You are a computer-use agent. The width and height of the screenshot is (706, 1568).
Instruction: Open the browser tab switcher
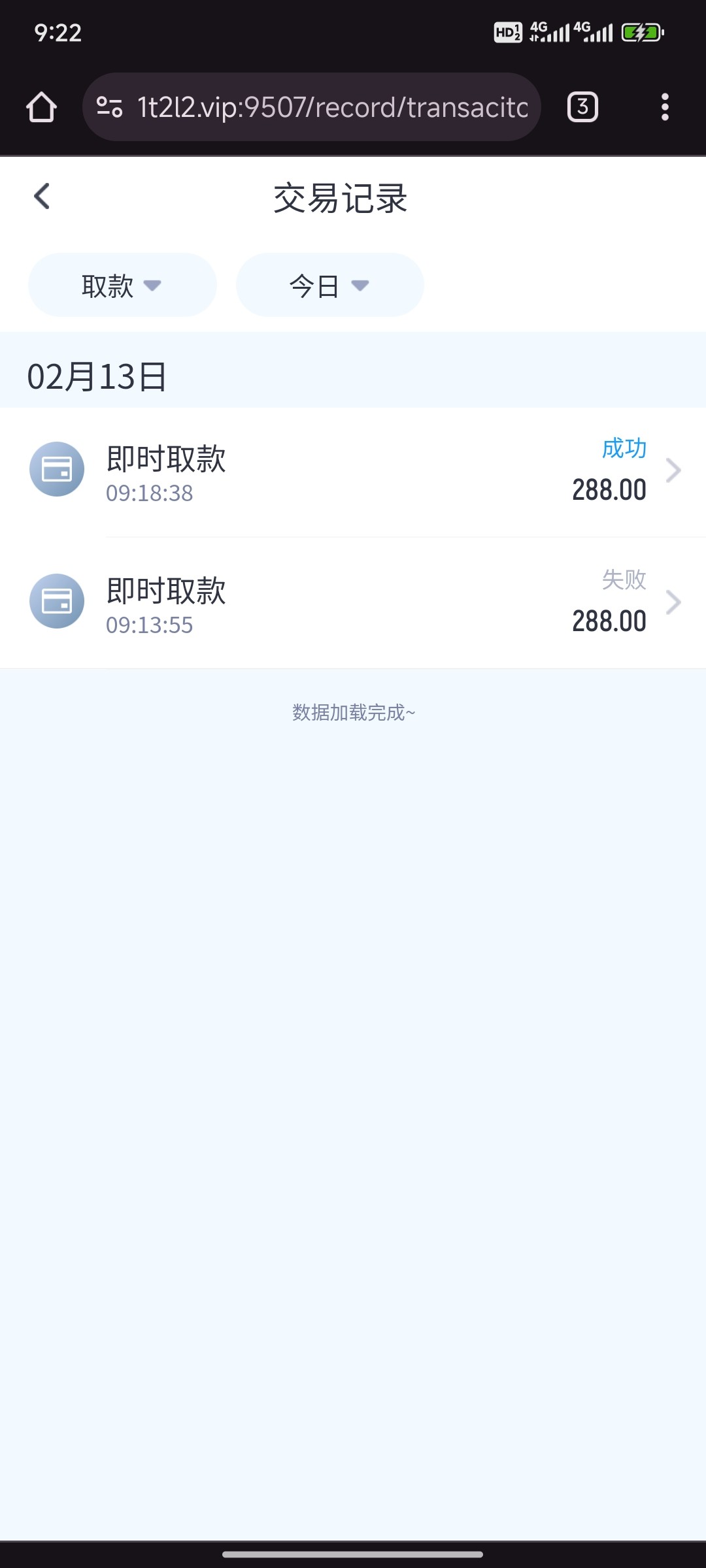point(582,107)
